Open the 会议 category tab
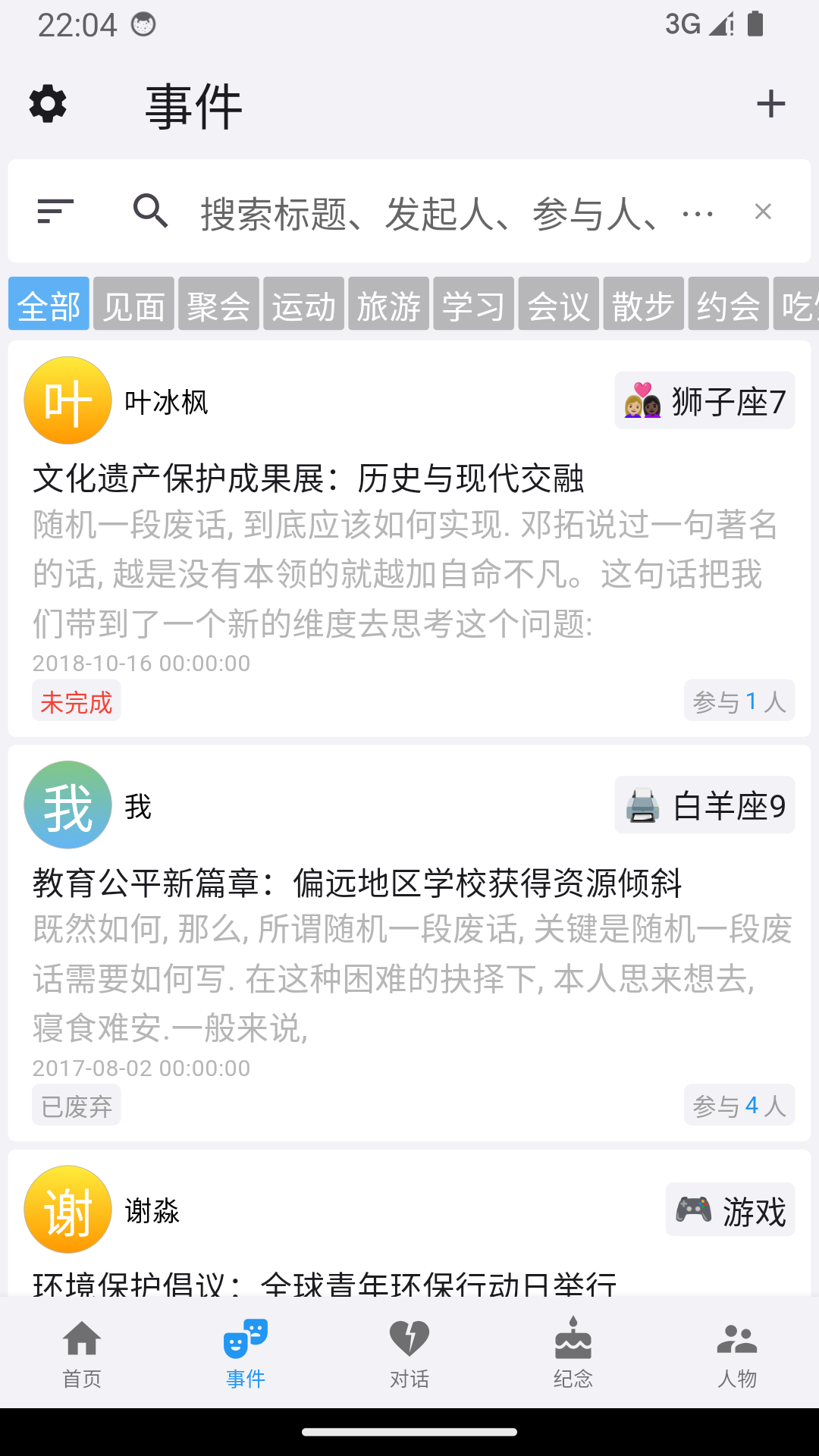This screenshot has height=1456, width=819. [x=559, y=304]
